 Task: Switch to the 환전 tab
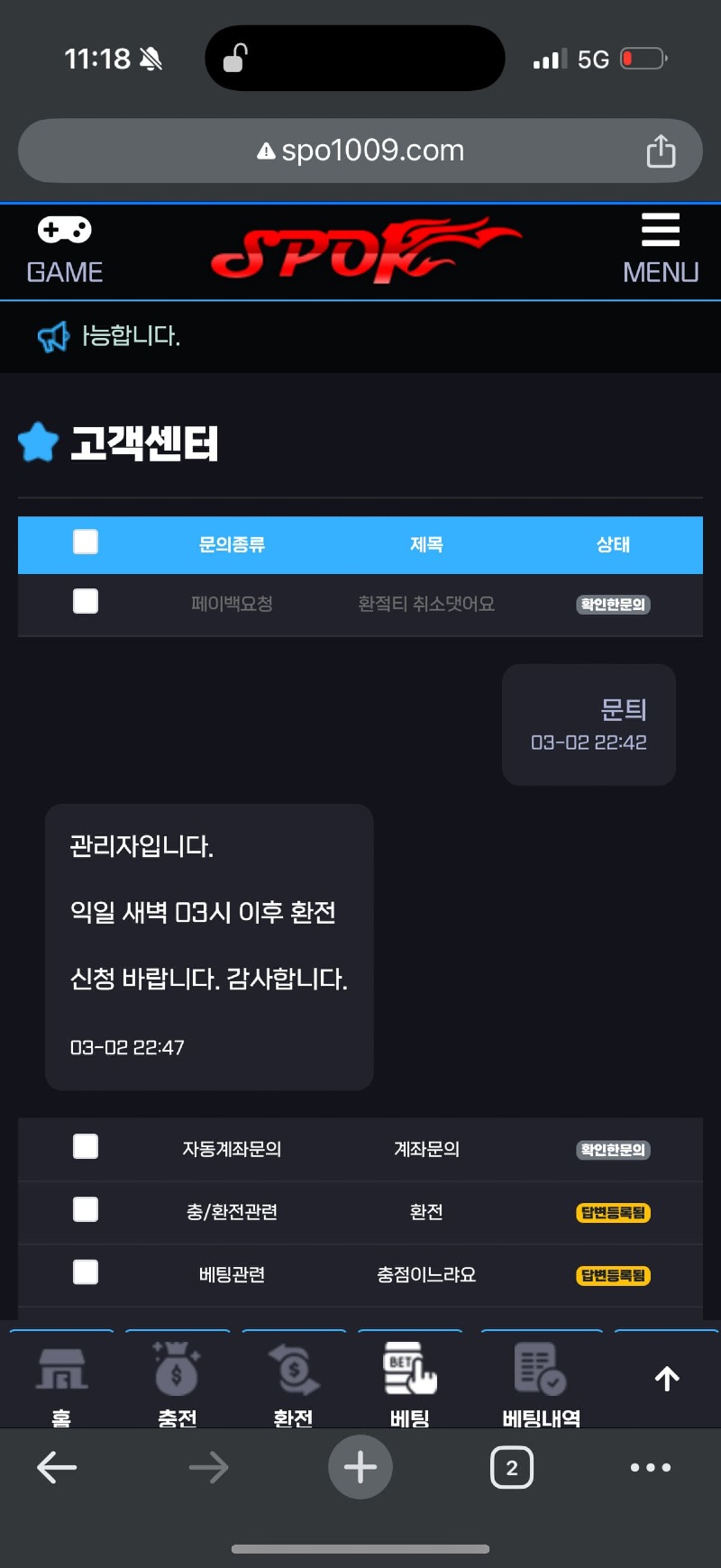click(293, 1383)
